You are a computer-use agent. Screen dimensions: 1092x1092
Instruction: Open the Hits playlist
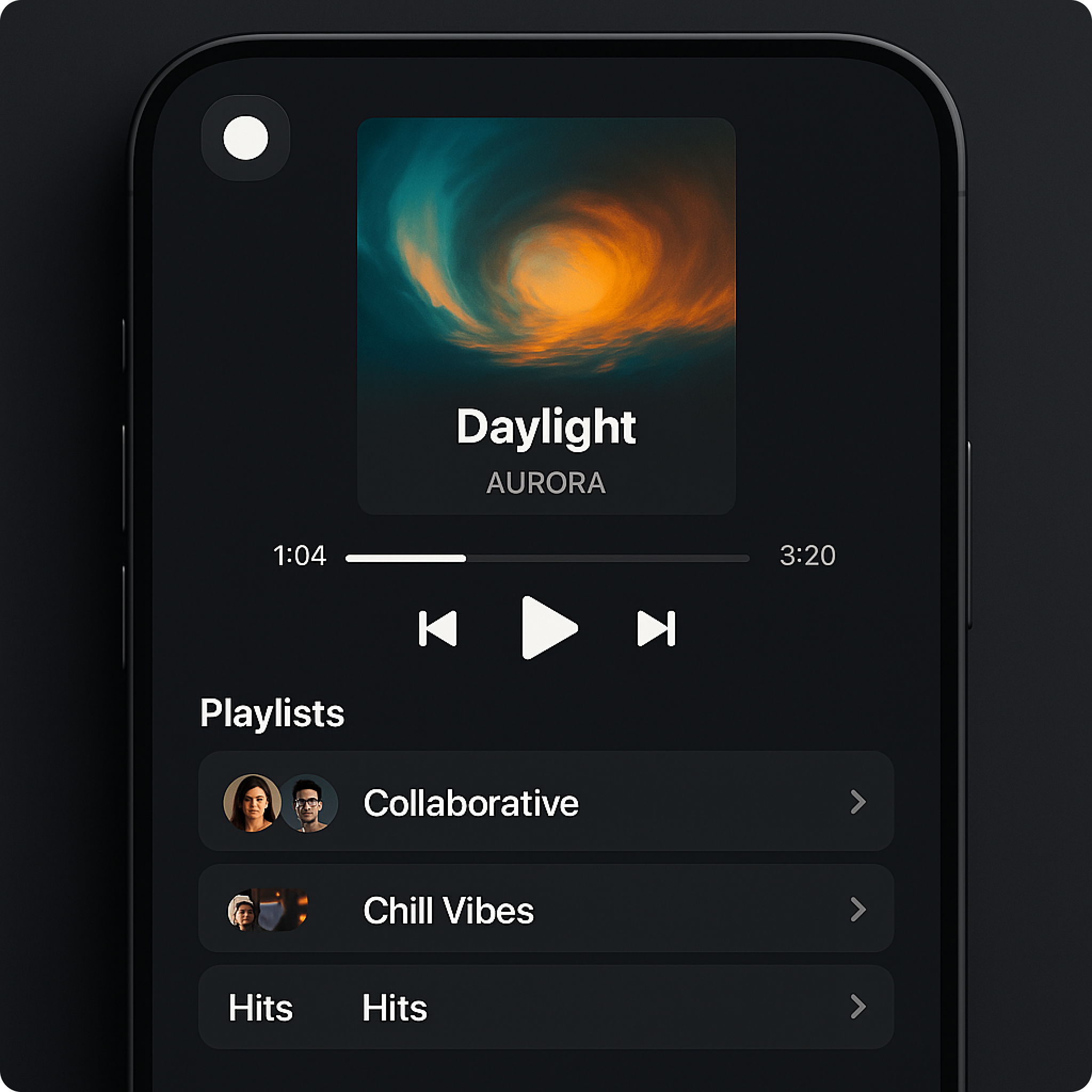[x=546, y=1007]
